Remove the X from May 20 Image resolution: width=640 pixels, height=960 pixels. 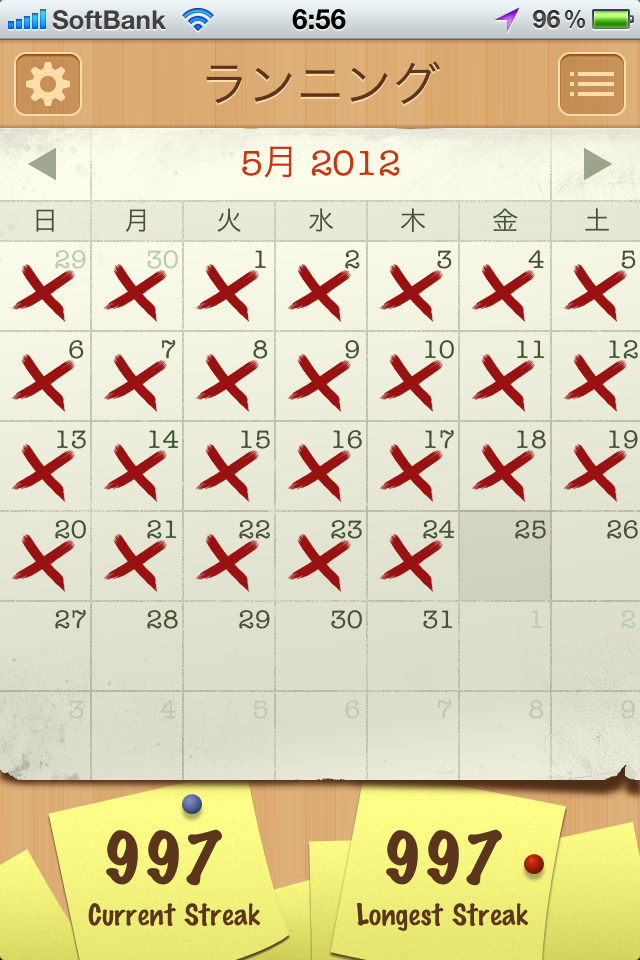coord(45,557)
